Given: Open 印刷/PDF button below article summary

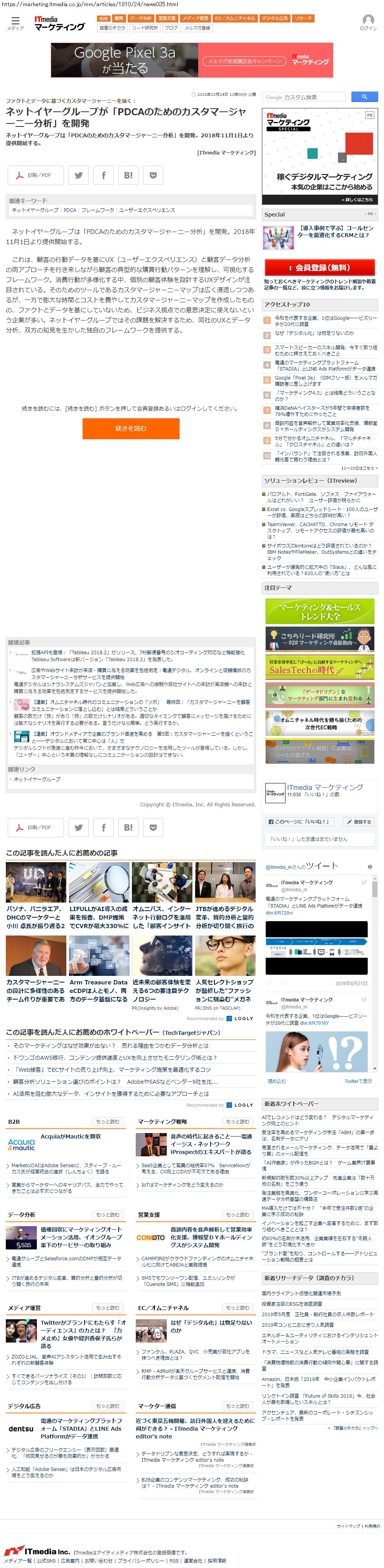Looking at the screenshot, I should pos(35,175).
